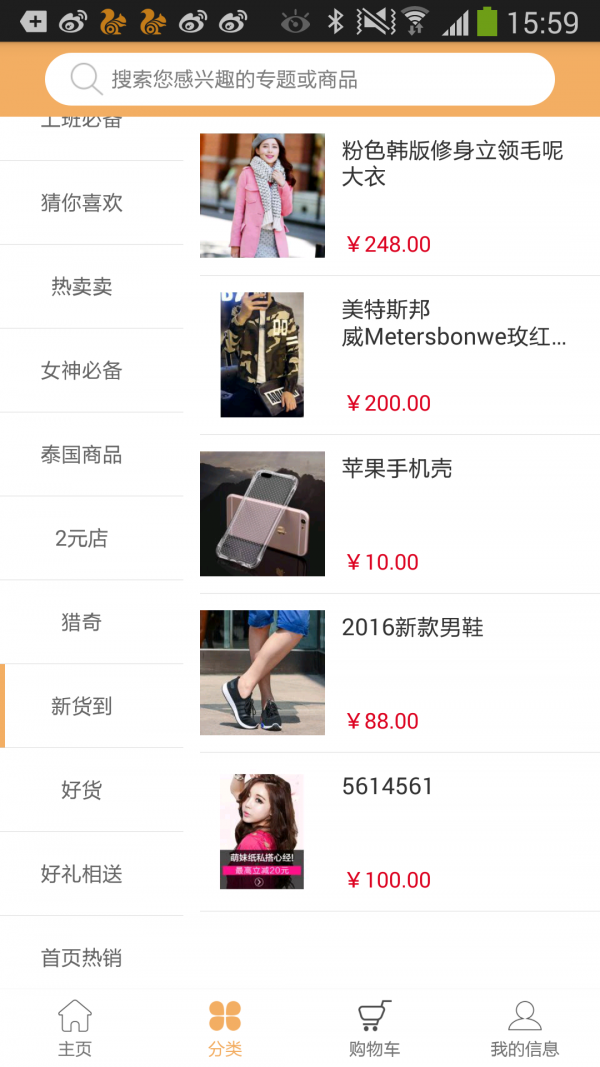Screen dimensions: 600x1067
Task: Open the 苹果手机壳 product
Action: 400,514
